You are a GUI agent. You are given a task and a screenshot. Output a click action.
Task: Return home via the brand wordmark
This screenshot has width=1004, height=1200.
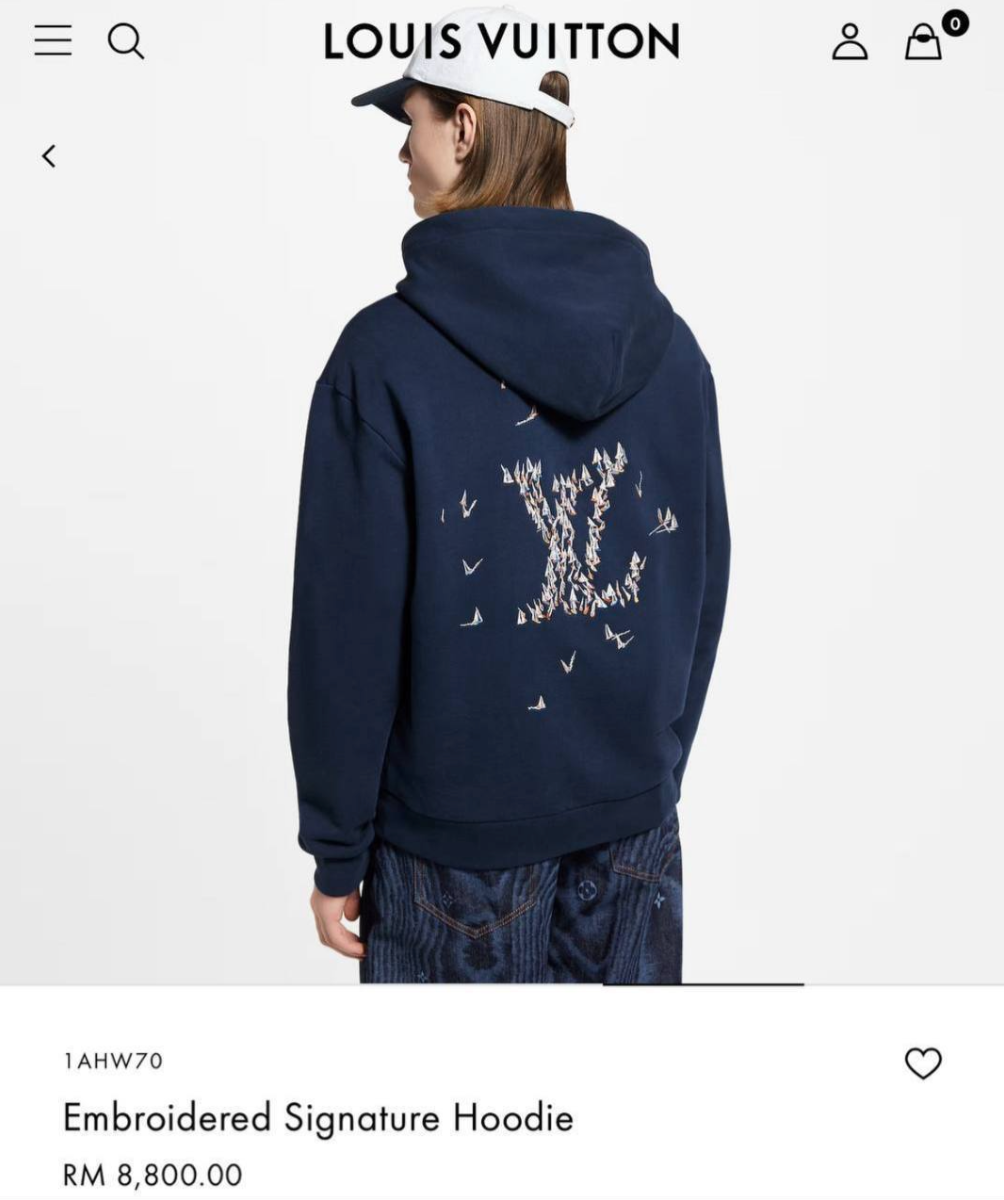pyautogui.click(x=501, y=42)
